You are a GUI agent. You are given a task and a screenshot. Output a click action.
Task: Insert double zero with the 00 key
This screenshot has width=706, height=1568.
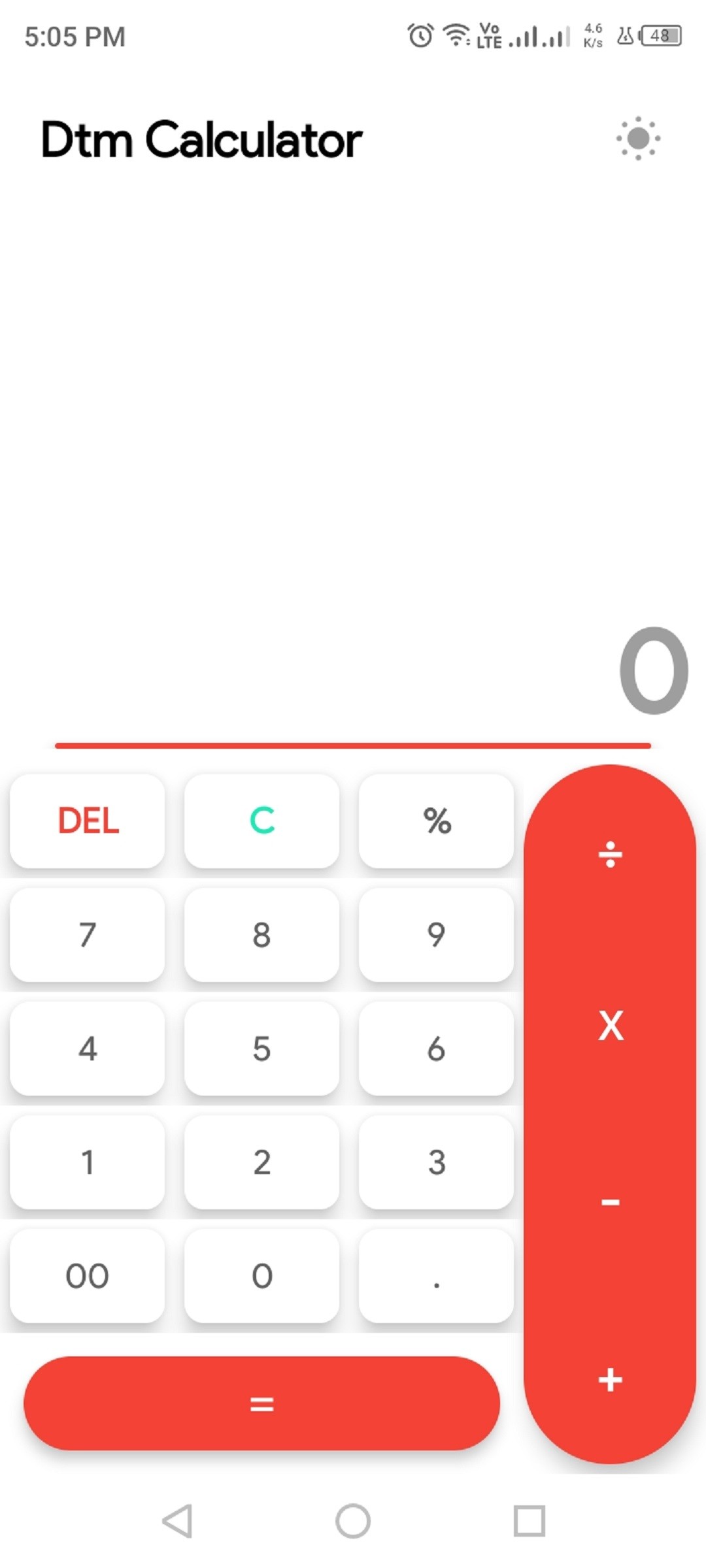(x=88, y=1275)
